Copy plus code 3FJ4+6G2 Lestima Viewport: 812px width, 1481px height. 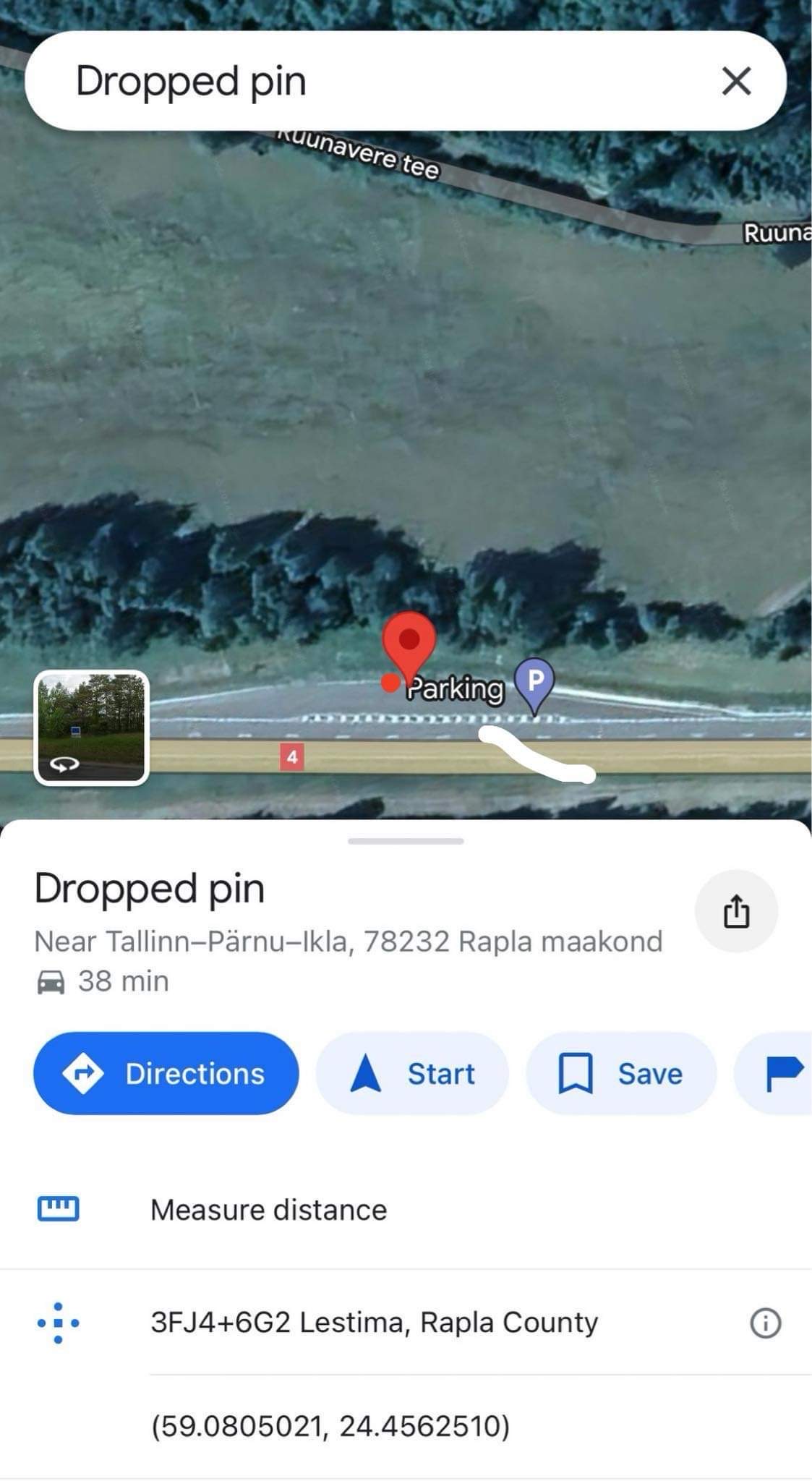click(374, 1322)
